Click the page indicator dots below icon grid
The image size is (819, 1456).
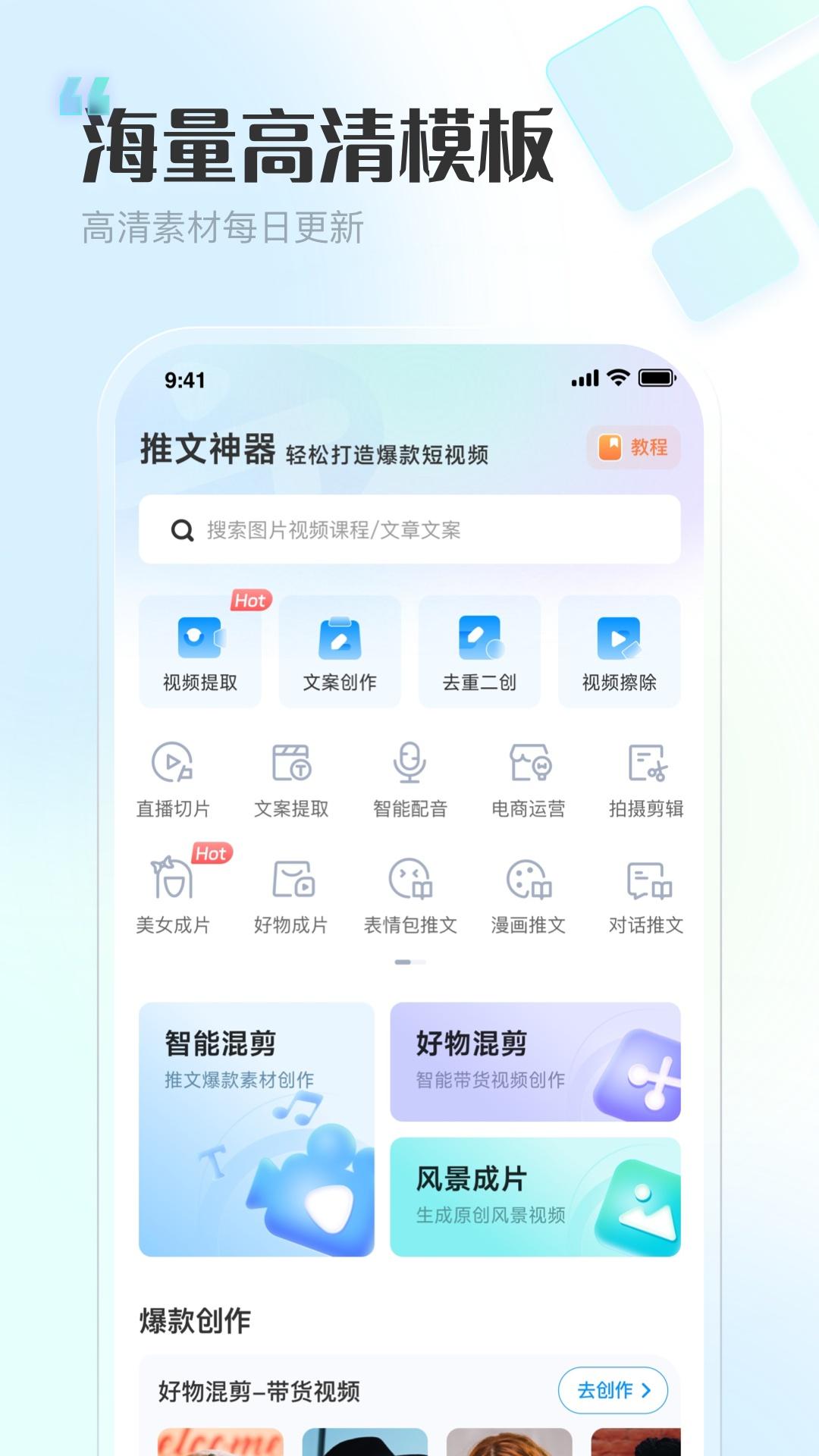click(x=409, y=961)
